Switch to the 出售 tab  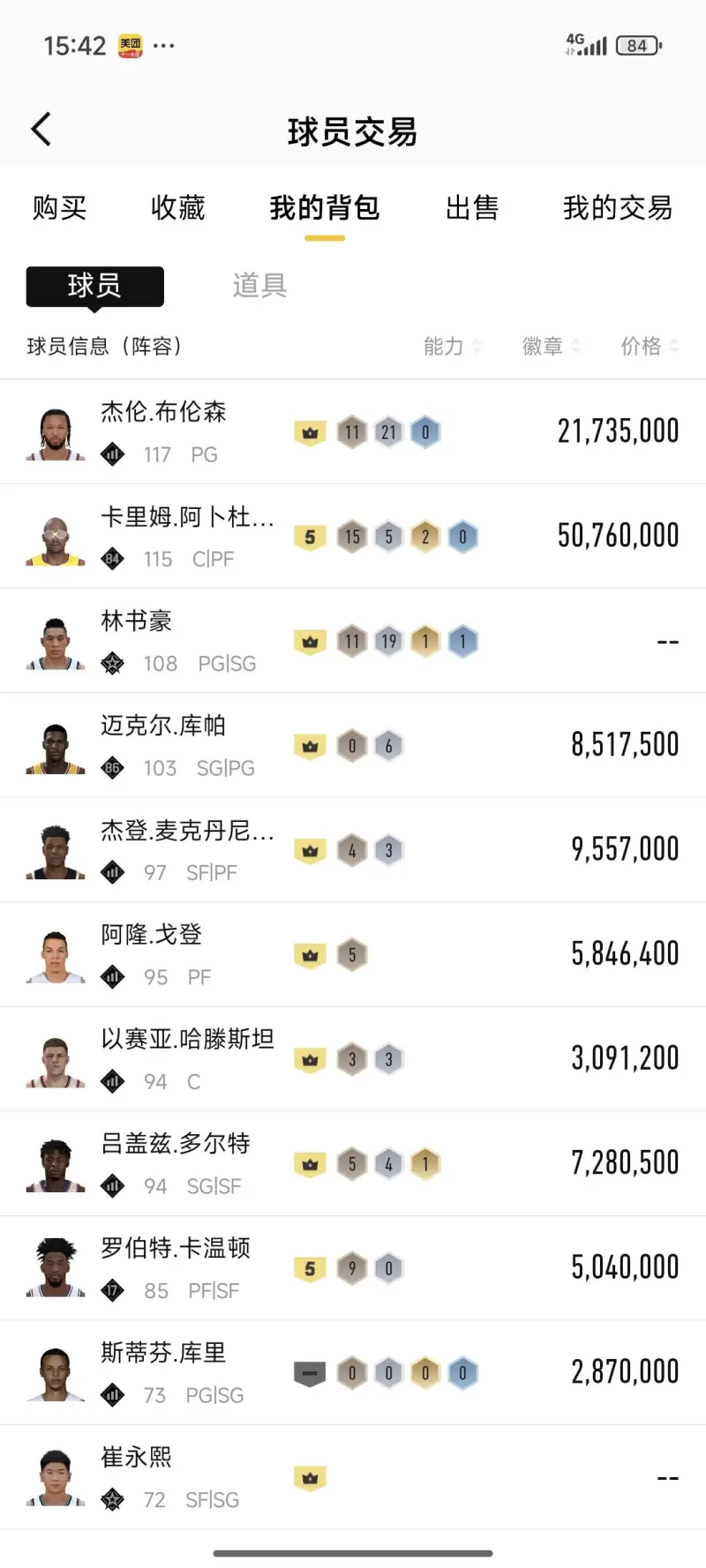pos(472,208)
